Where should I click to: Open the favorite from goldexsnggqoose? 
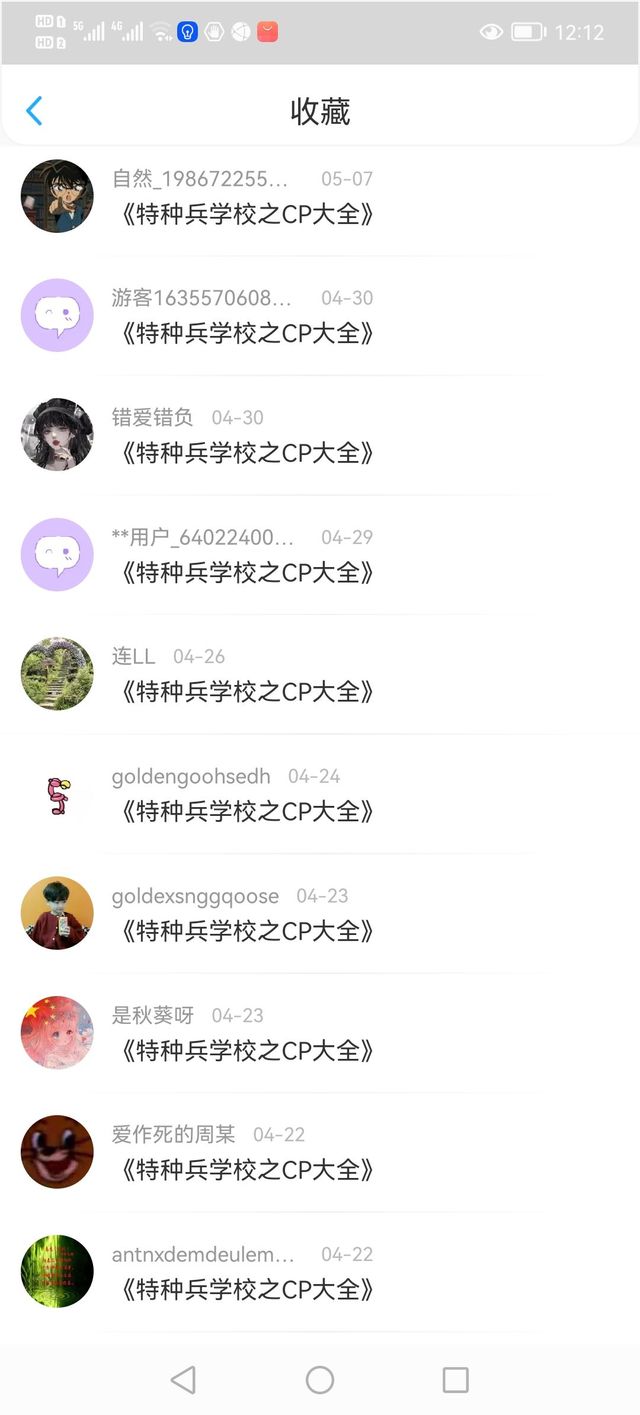[x=246, y=931]
